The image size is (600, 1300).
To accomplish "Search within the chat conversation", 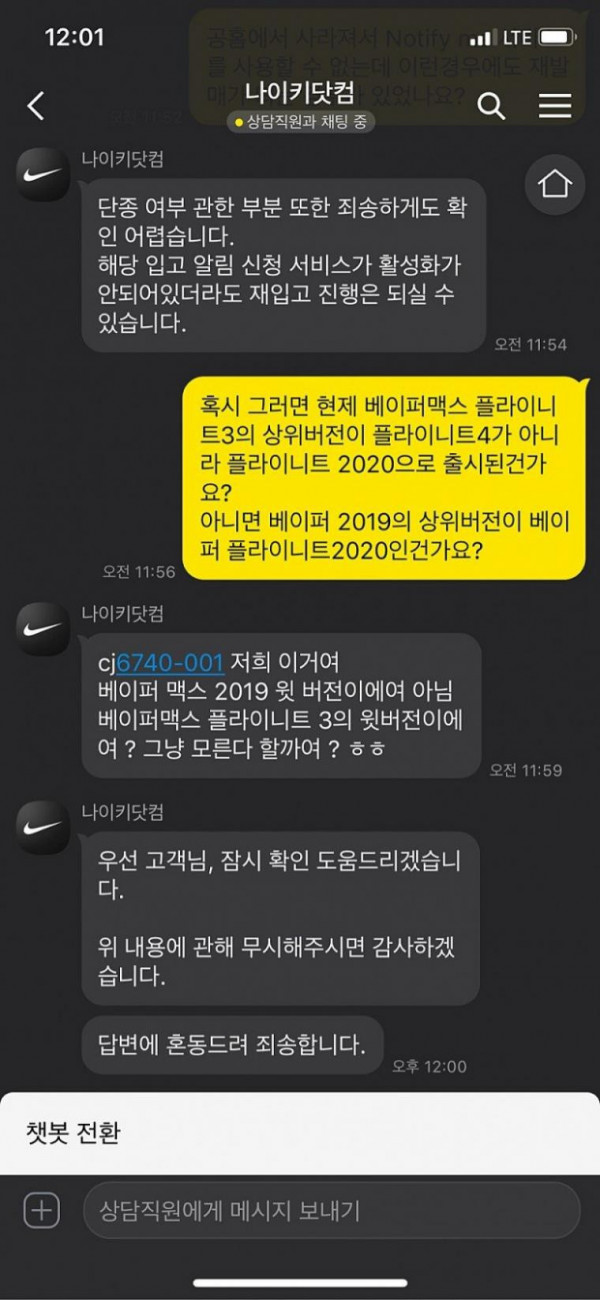I will coord(491,106).
